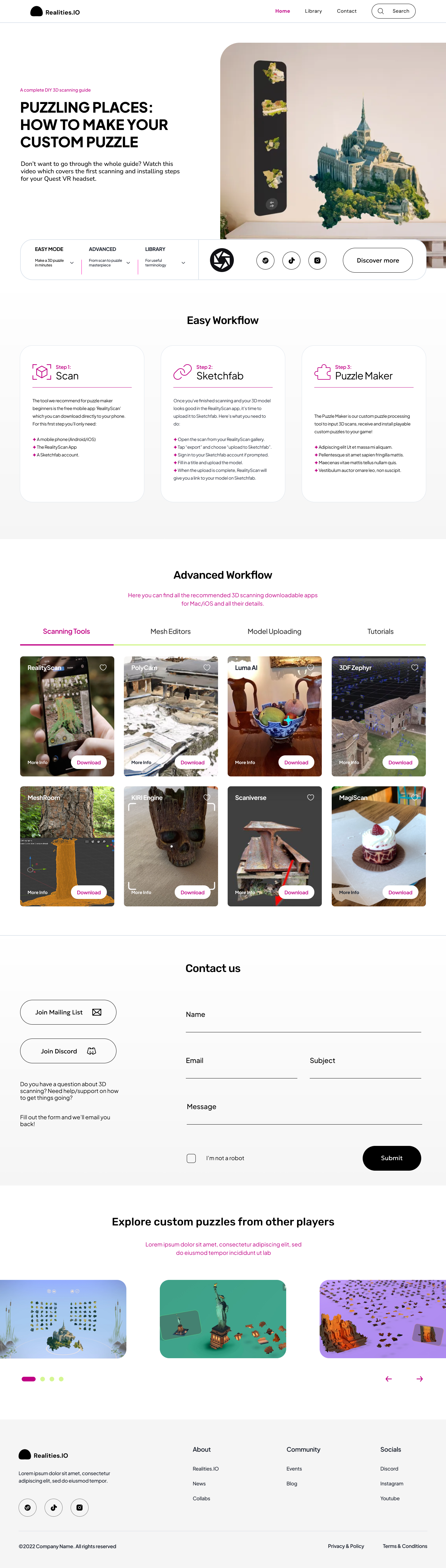446x1568 pixels.
Task: Download MagiScan from its card
Action: (400, 892)
